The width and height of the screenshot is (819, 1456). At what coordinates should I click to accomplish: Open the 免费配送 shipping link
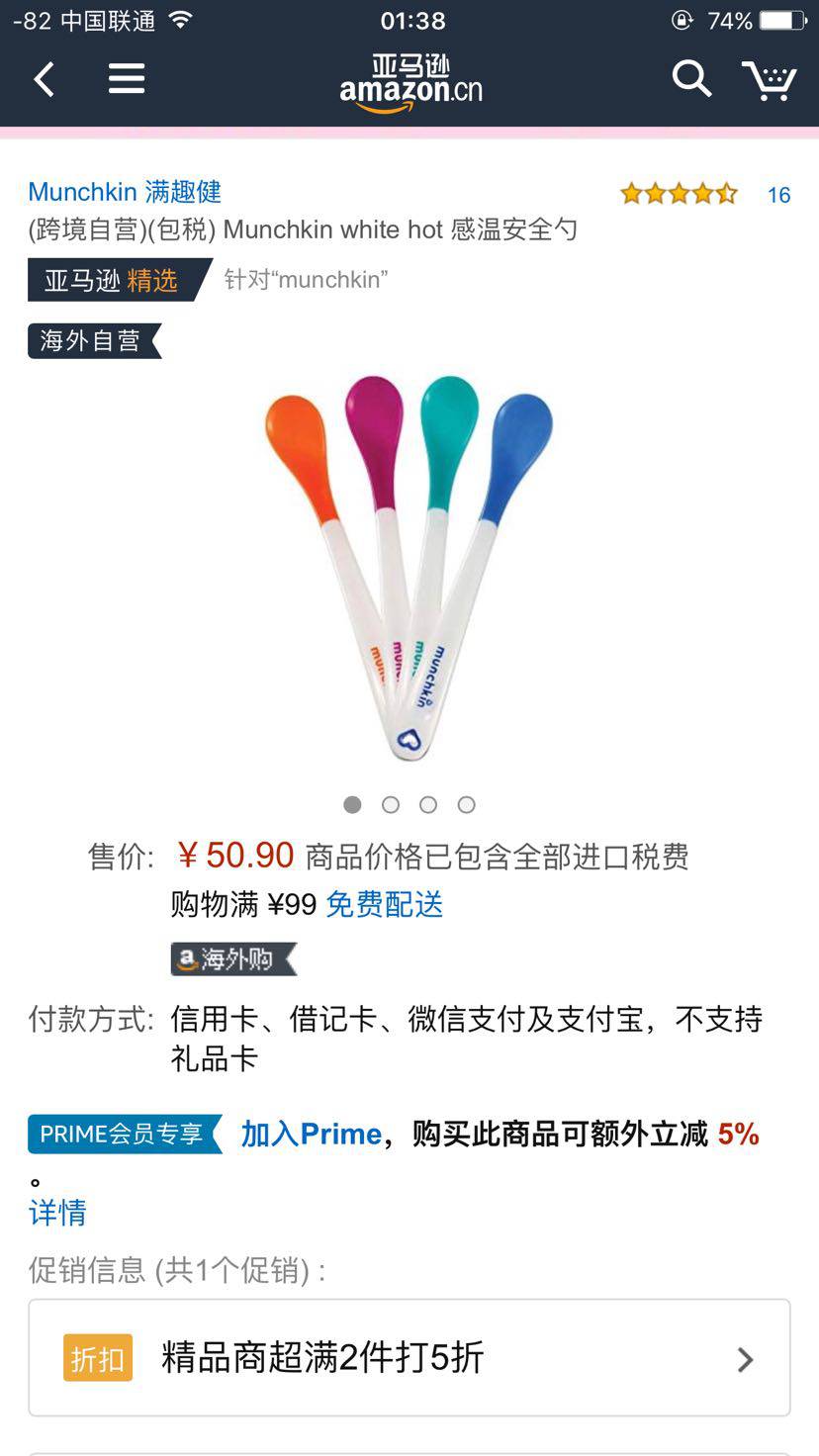click(385, 904)
